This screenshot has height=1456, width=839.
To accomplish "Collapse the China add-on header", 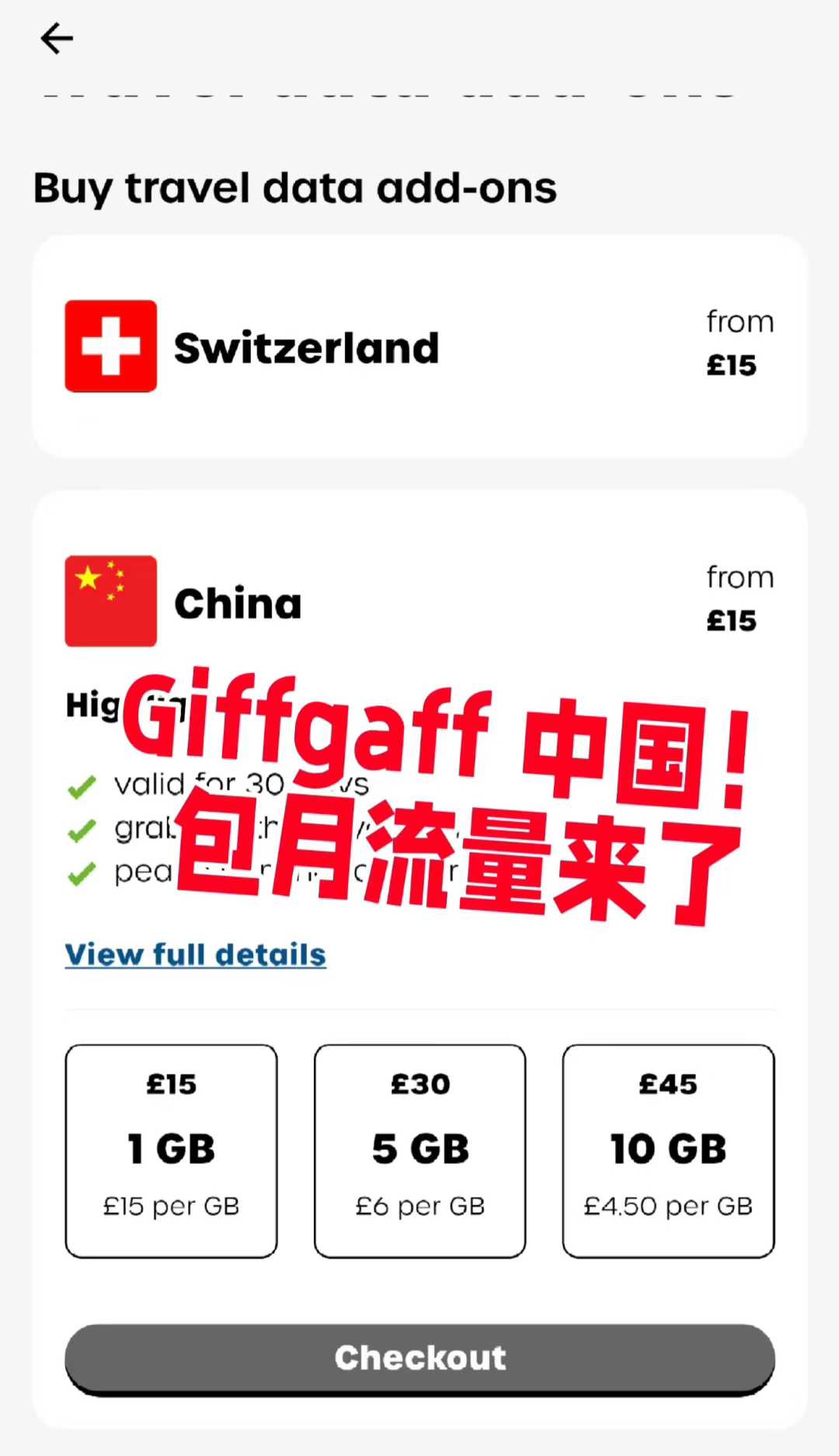I will pyautogui.click(x=419, y=601).
